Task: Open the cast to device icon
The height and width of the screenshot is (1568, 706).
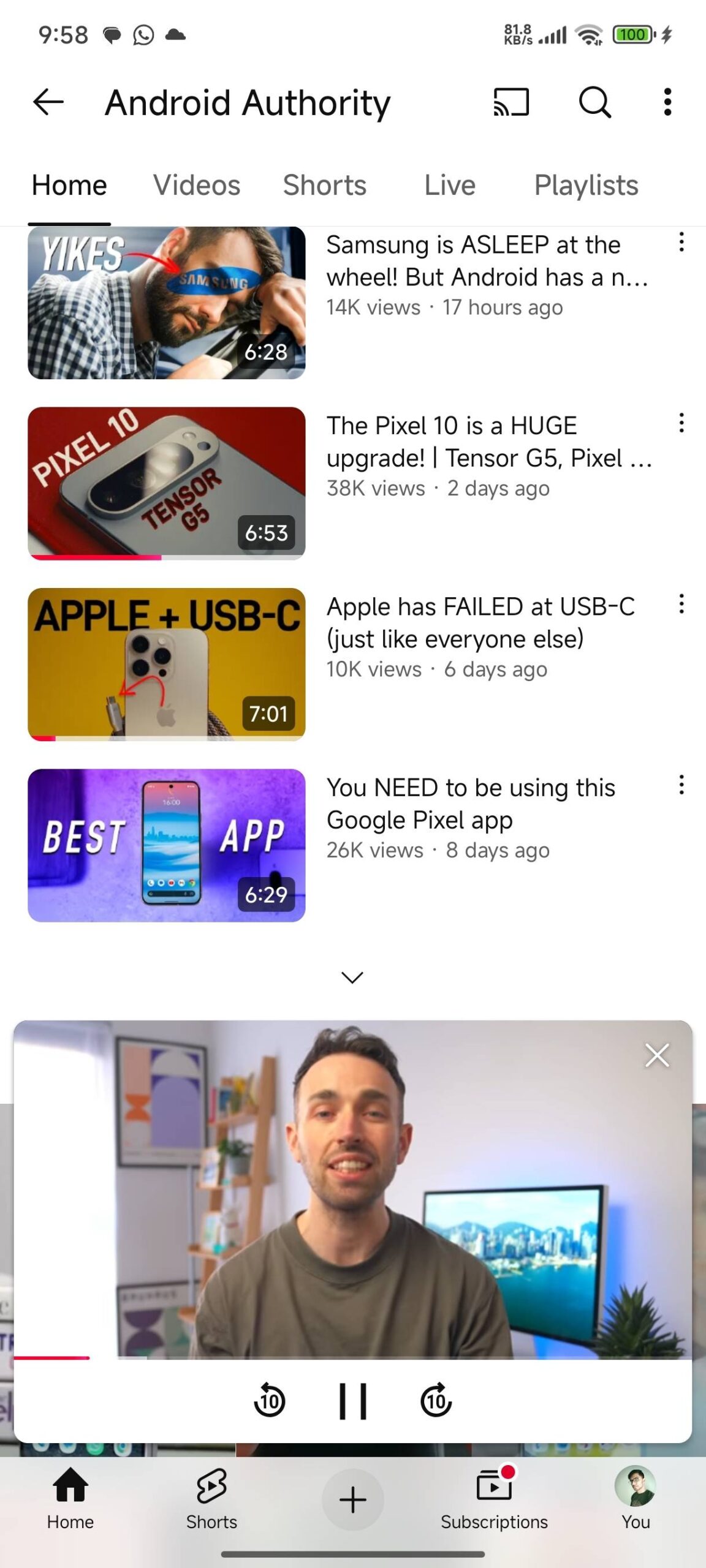Action: (511, 102)
